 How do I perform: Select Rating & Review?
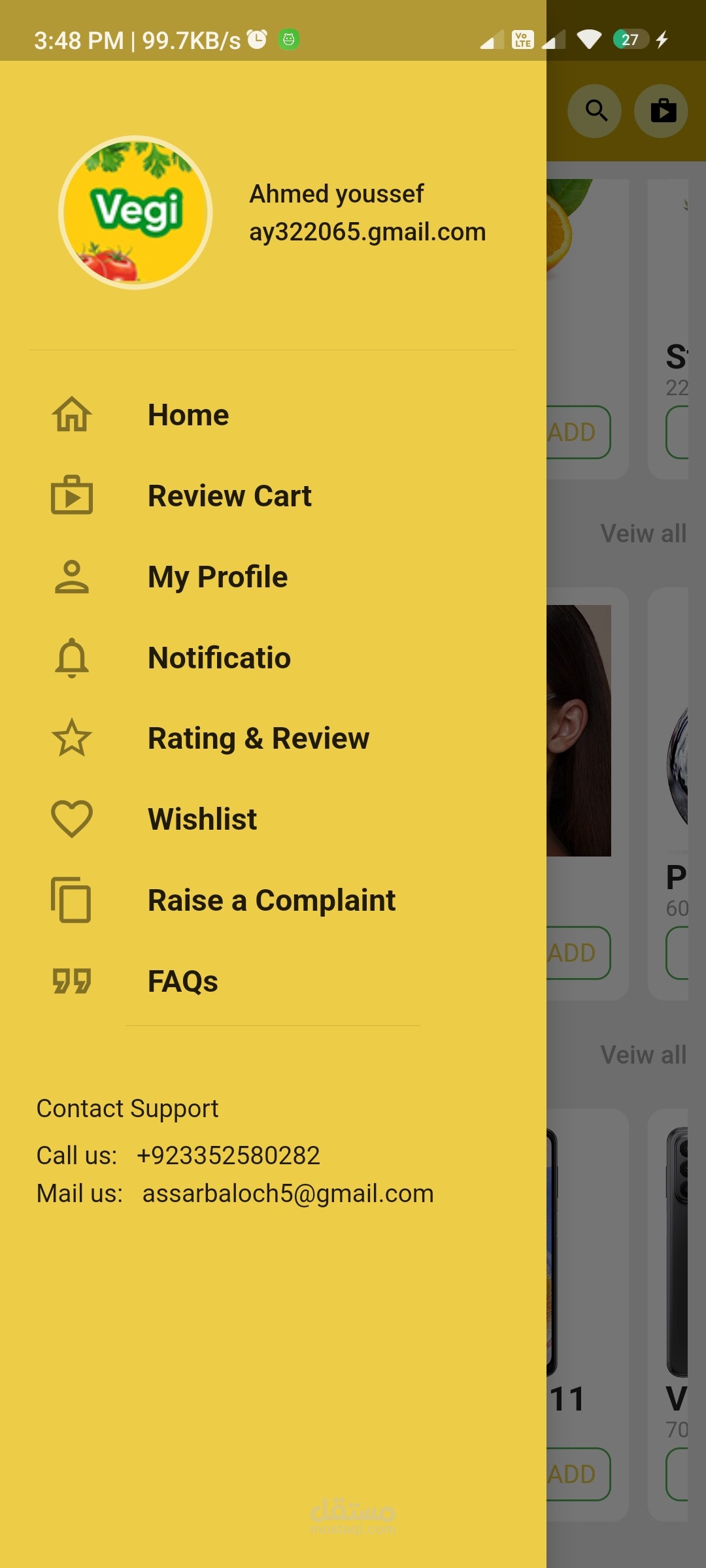[258, 739]
